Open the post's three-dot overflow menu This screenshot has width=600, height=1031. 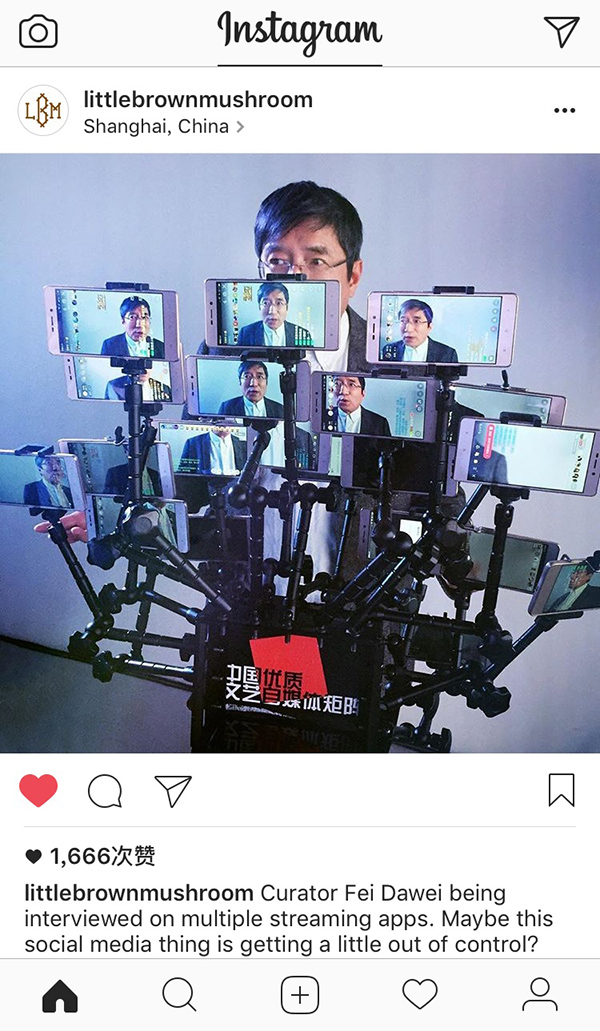point(564,110)
